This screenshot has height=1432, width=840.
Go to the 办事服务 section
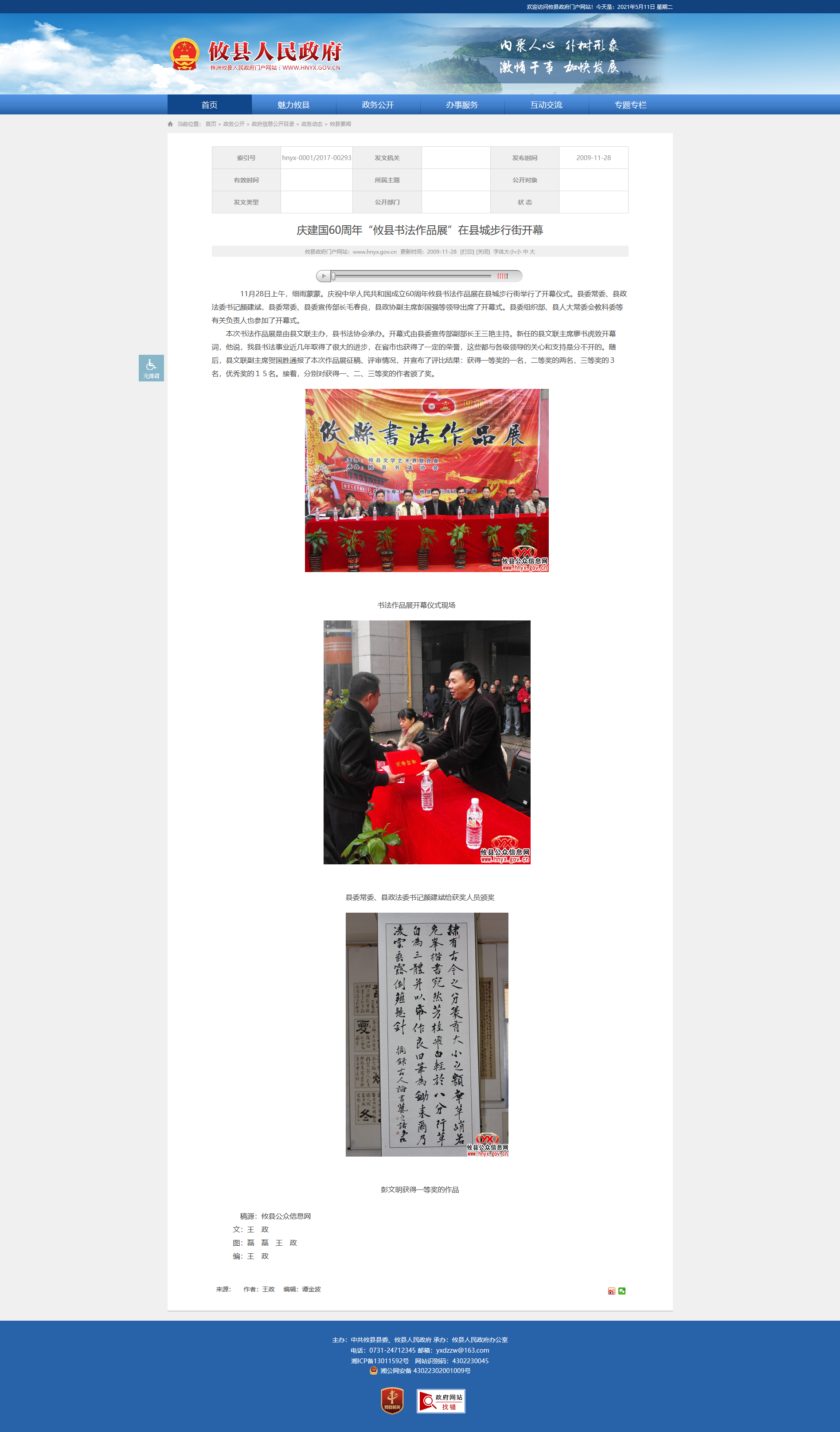click(462, 105)
